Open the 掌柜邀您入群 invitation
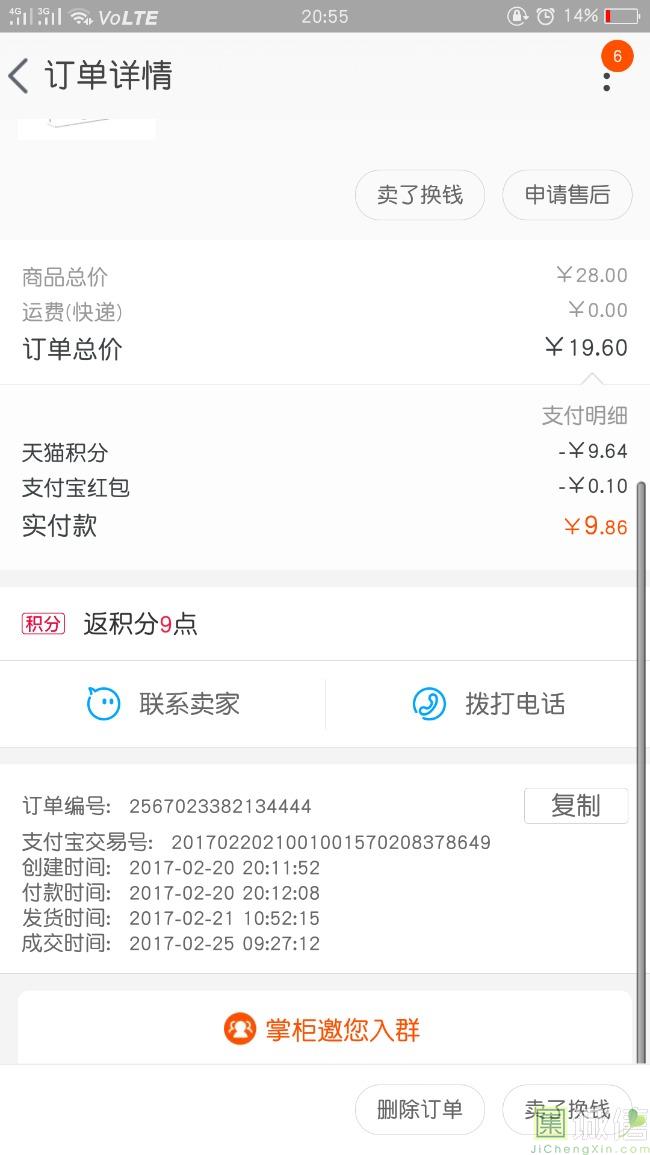 click(x=324, y=1029)
